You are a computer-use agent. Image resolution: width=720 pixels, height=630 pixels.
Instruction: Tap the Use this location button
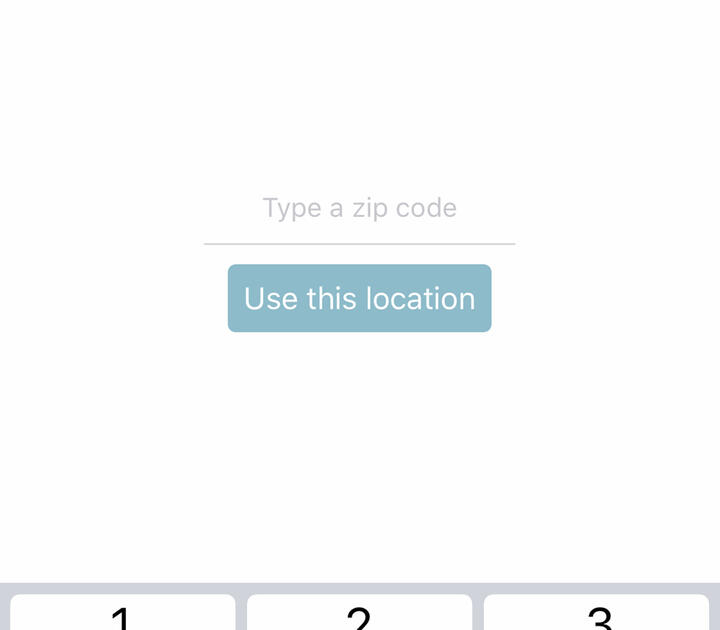pos(359,298)
